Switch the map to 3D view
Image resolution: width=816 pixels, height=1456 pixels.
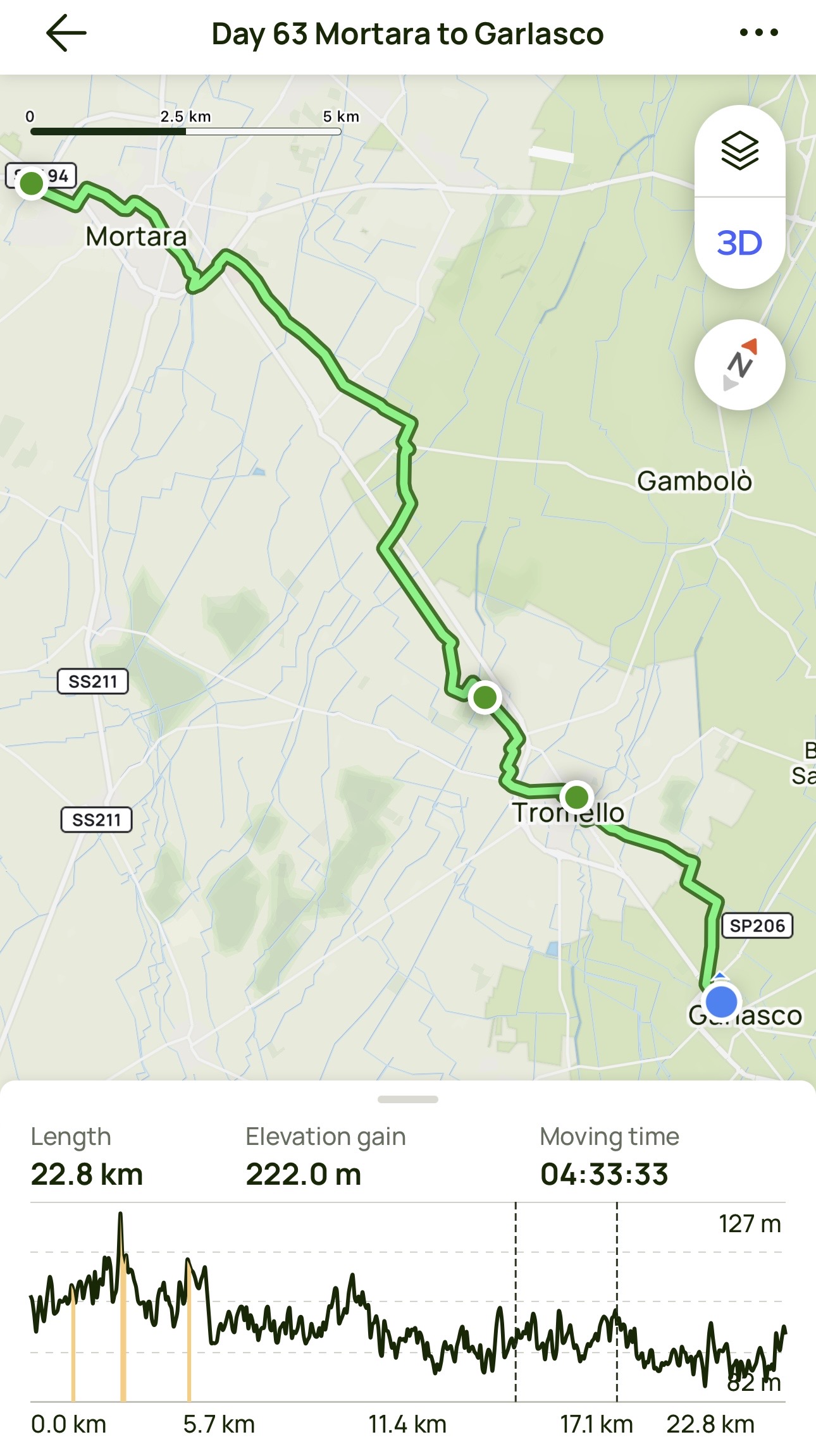click(x=739, y=243)
